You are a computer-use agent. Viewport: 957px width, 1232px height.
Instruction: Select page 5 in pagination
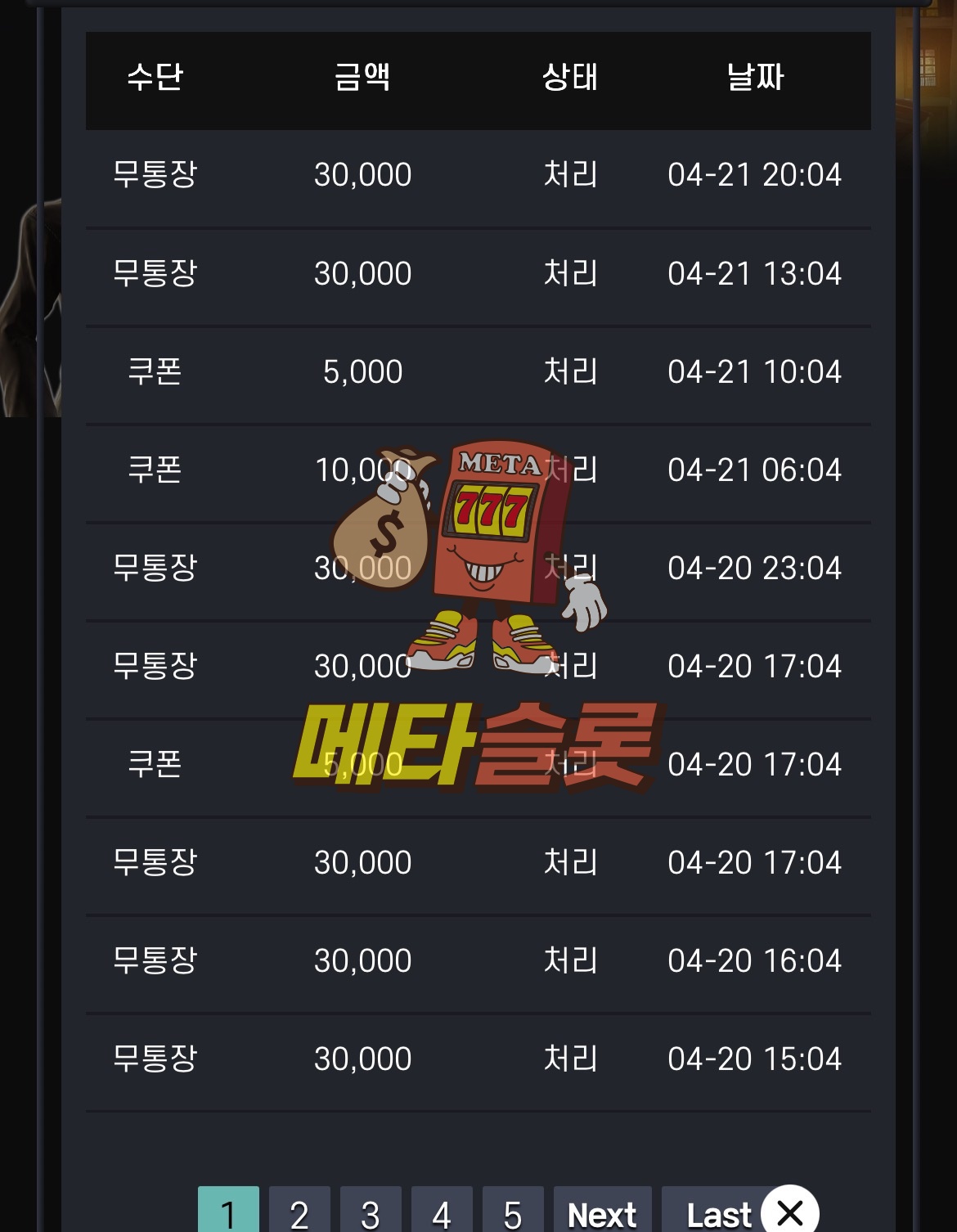pyautogui.click(x=513, y=1212)
